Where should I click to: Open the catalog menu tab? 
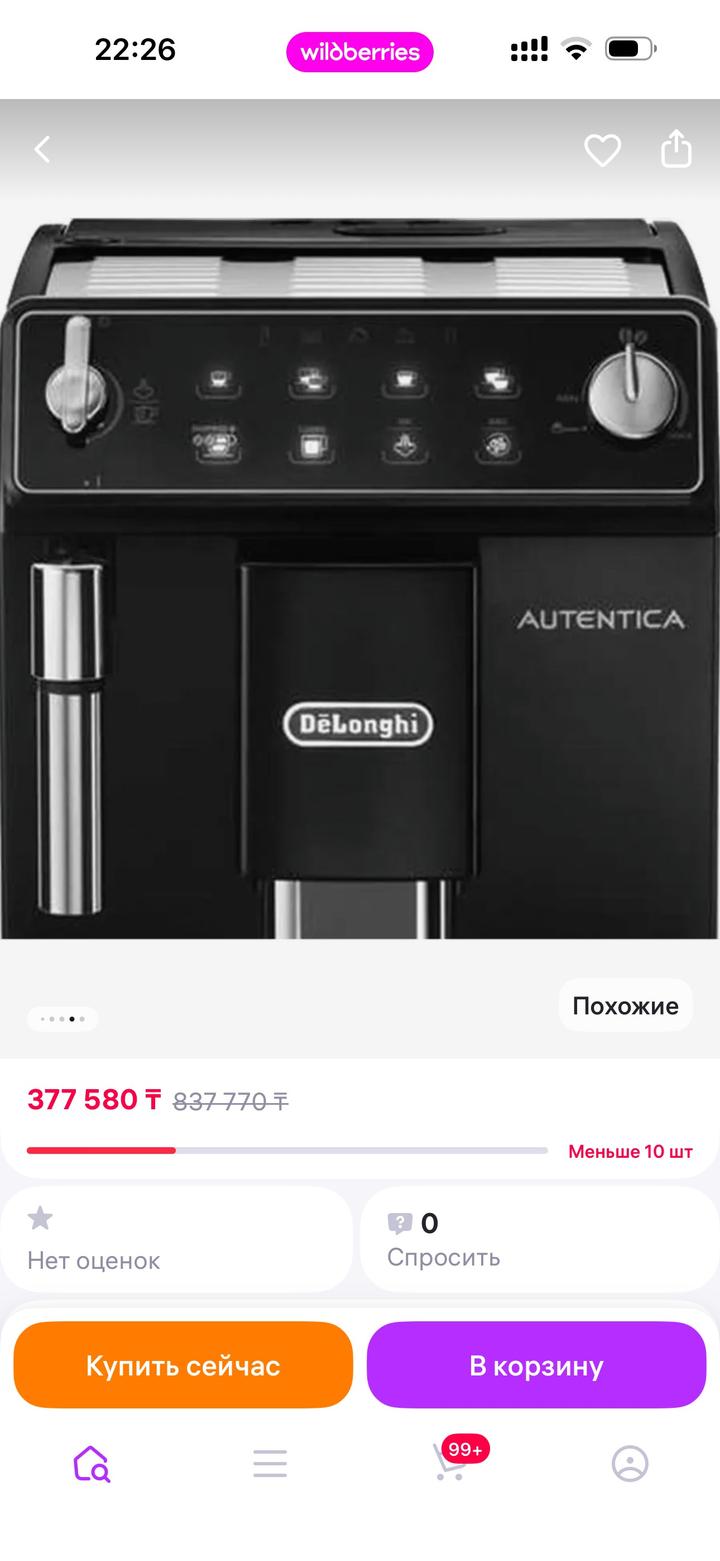tap(270, 1464)
